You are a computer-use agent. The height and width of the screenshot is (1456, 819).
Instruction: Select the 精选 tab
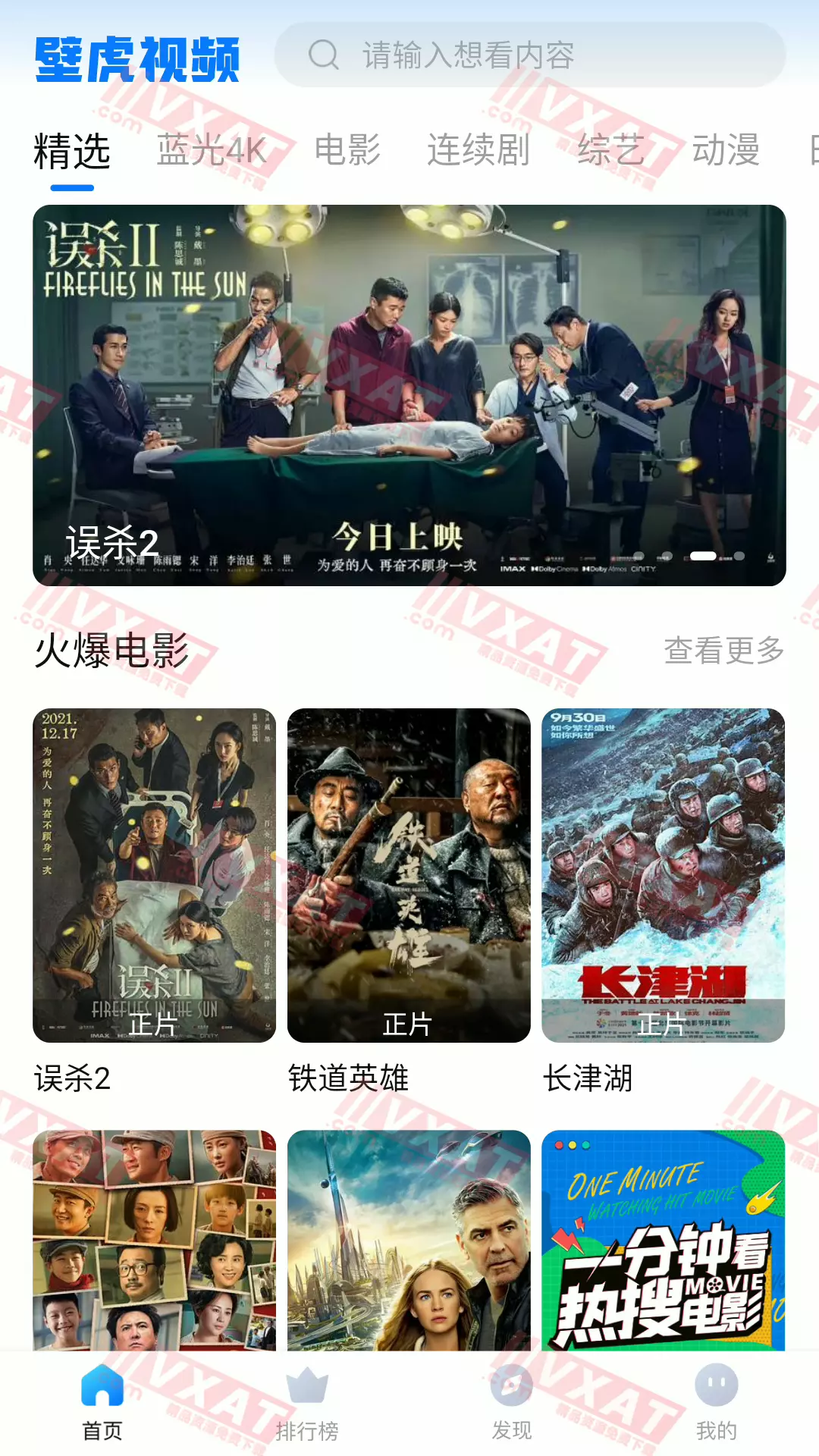tap(72, 152)
